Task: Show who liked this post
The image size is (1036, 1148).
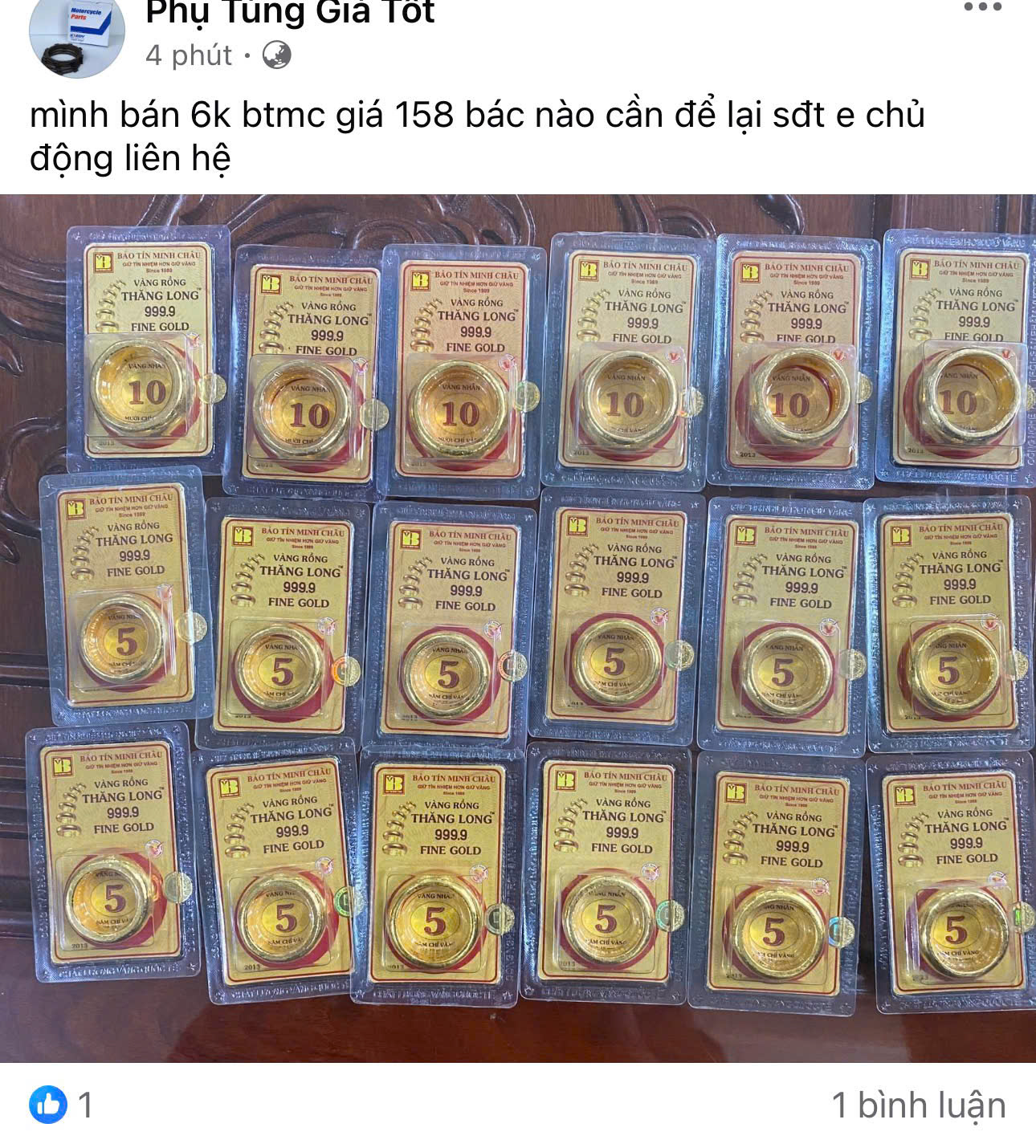Action: 62,1105
